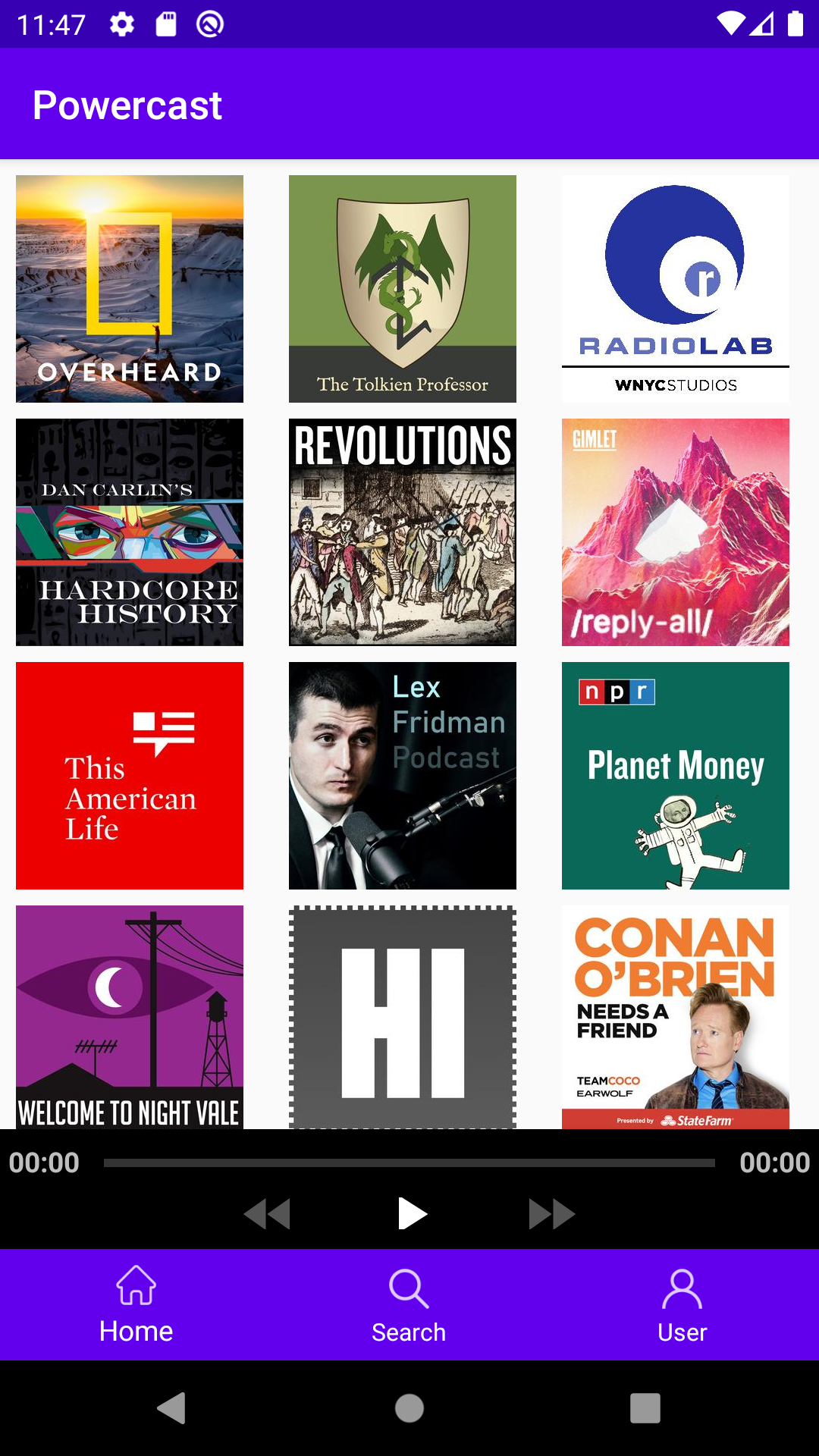This screenshot has height=1456, width=819.
Task: Select the Reply All podcast
Action: [x=676, y=532]
